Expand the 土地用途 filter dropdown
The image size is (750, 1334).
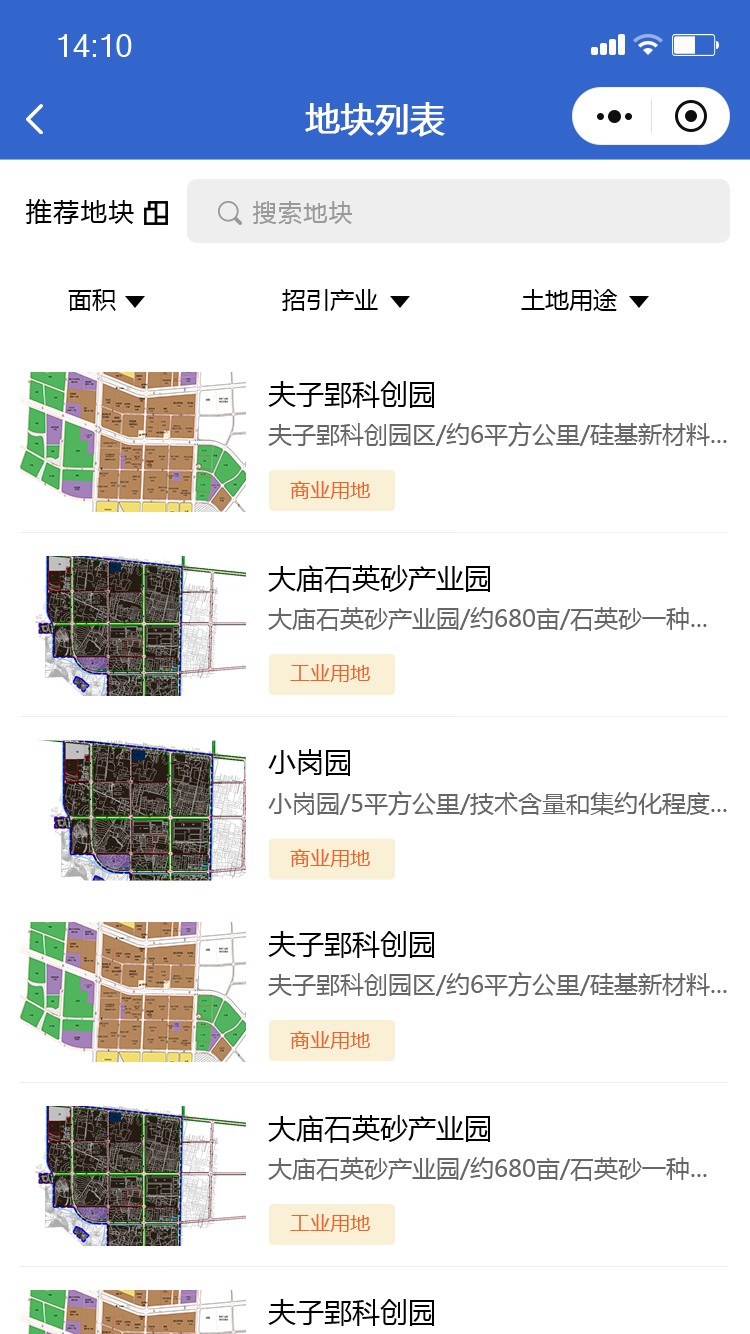pos(584,300)
